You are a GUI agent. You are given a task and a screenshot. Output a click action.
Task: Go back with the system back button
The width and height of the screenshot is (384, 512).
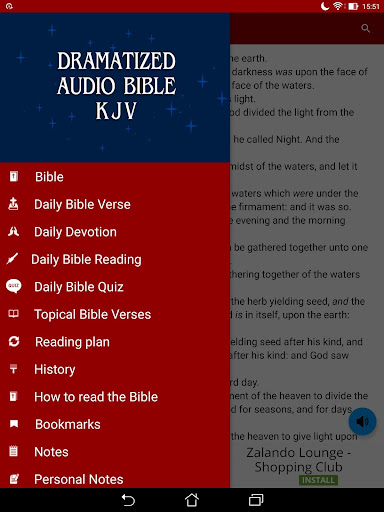(128, 500)
